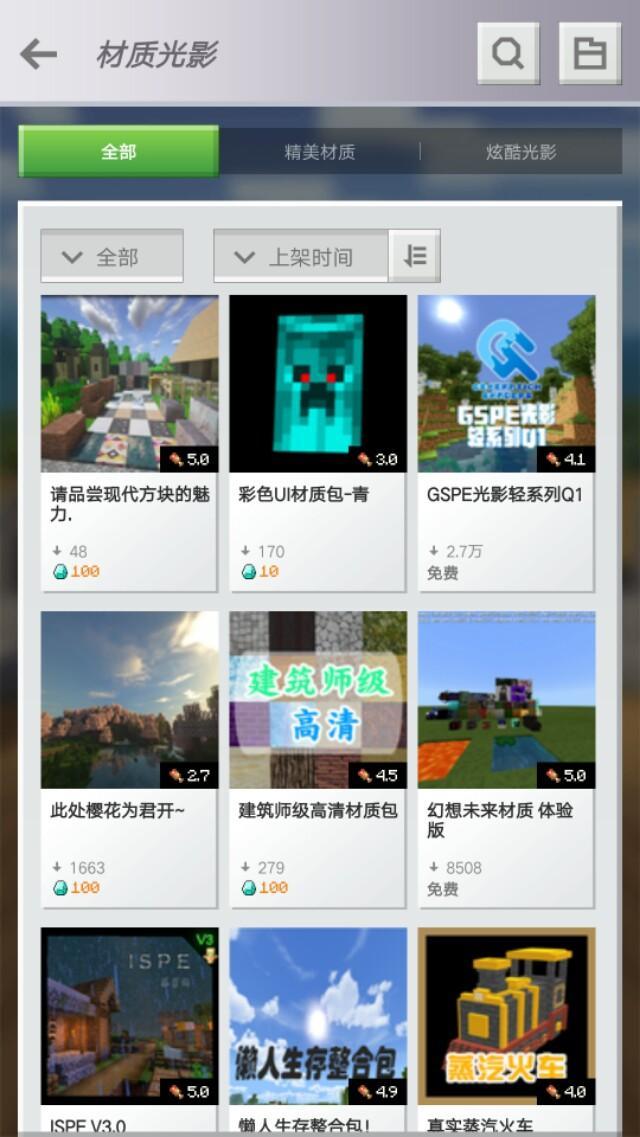640x1137 pixels.
Task: Open GSPE光影轻系列Q1 card
Action: click(x=507, y=443)
